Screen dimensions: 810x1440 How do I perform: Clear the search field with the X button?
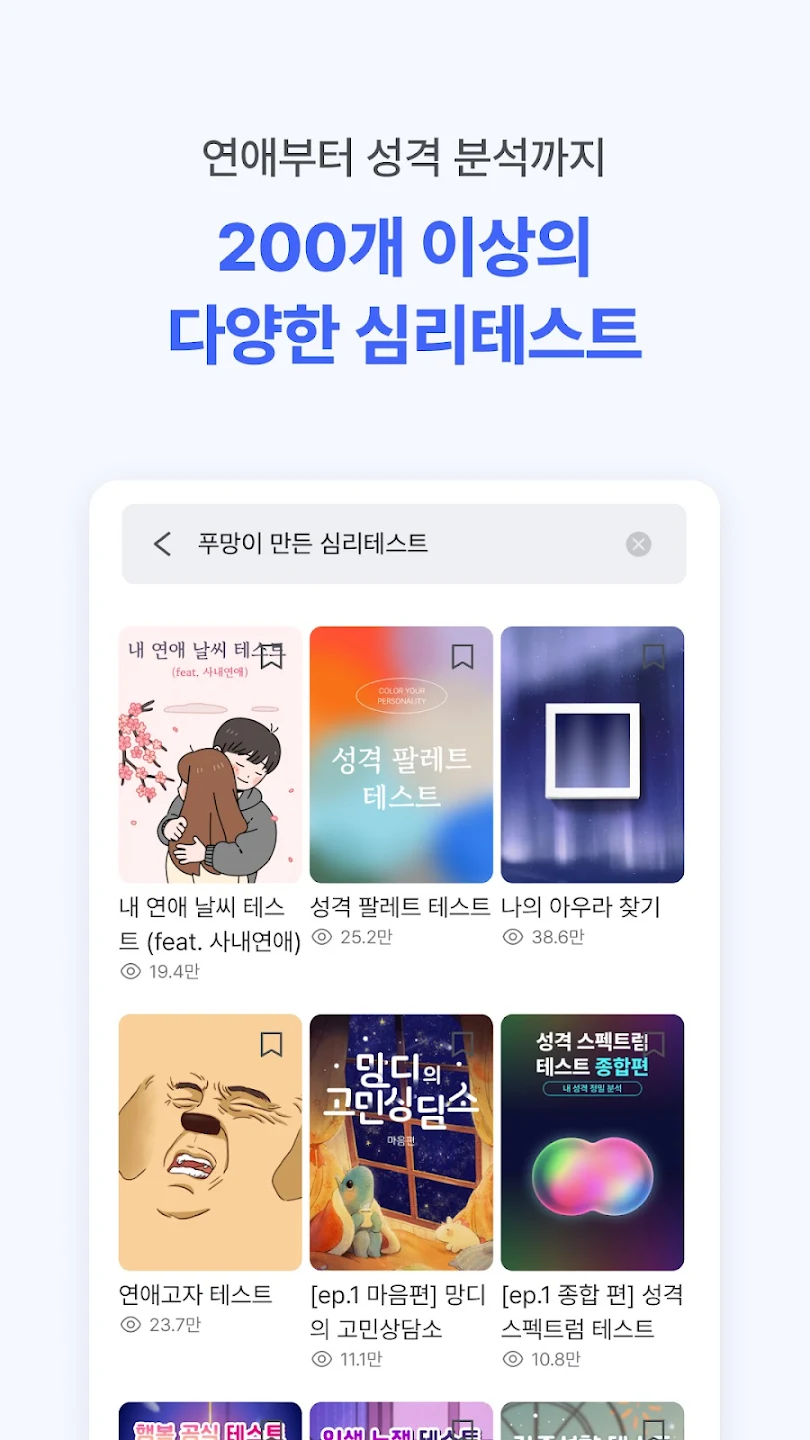(x=638, y=544)
